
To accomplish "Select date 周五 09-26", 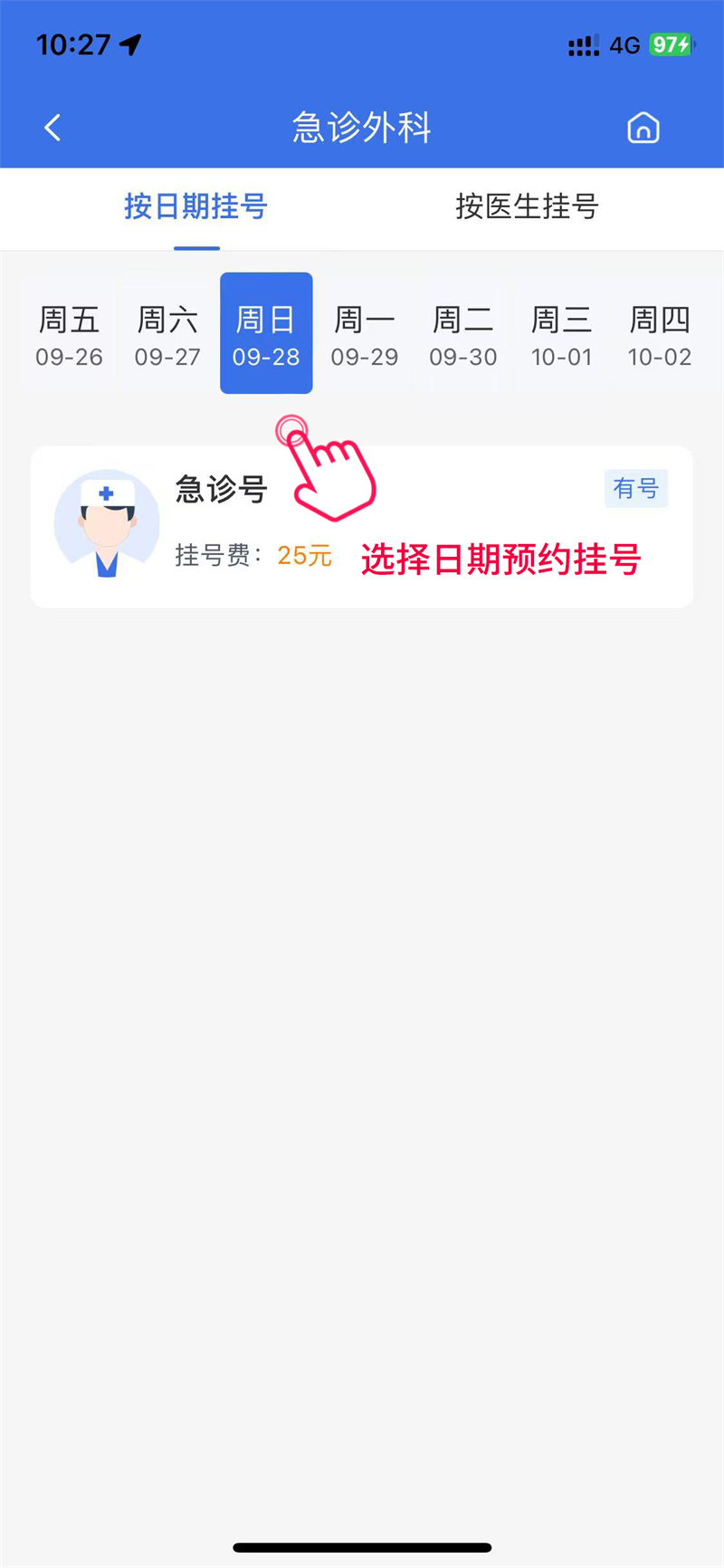I will (70, 335).
